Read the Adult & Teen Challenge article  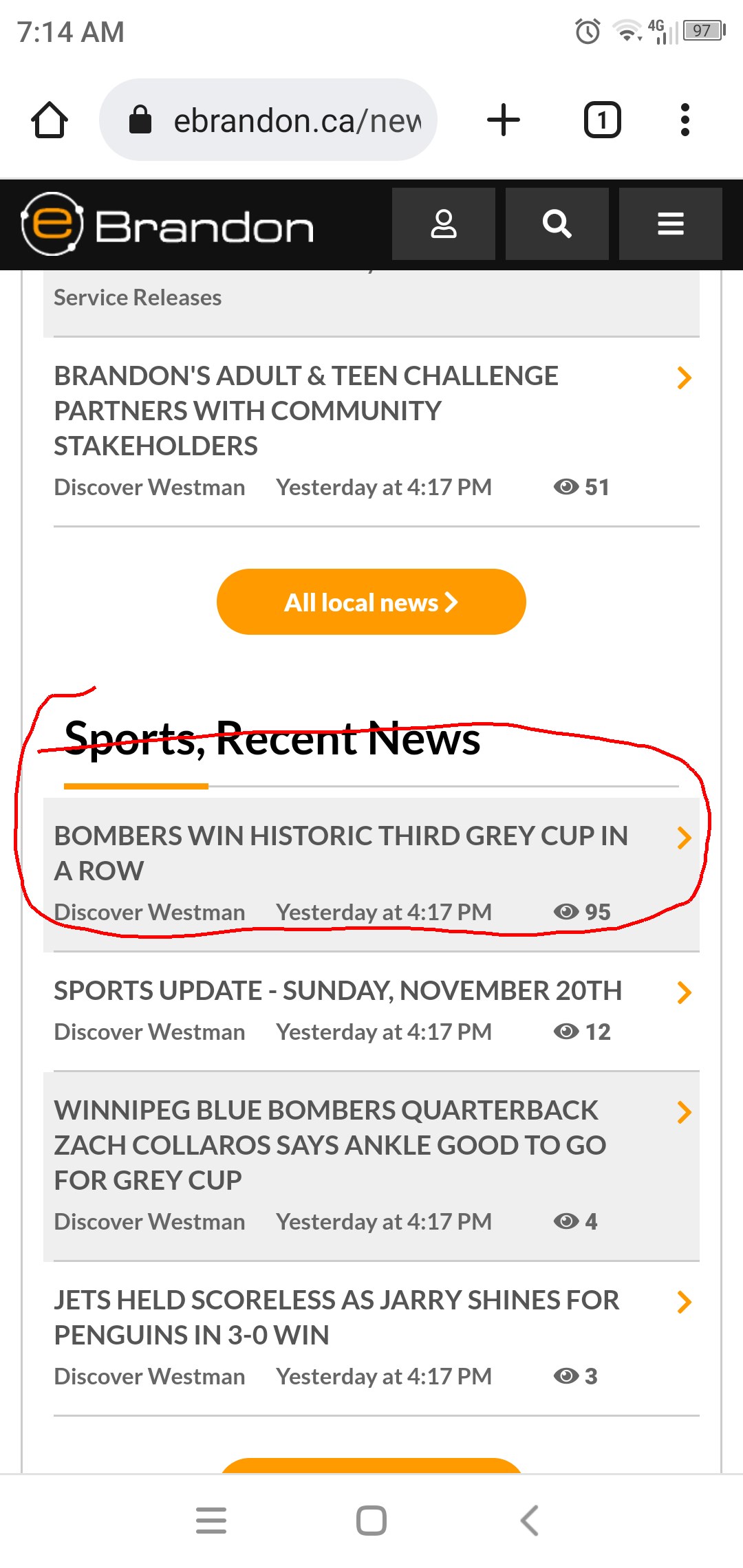click(x=371, y=431)
